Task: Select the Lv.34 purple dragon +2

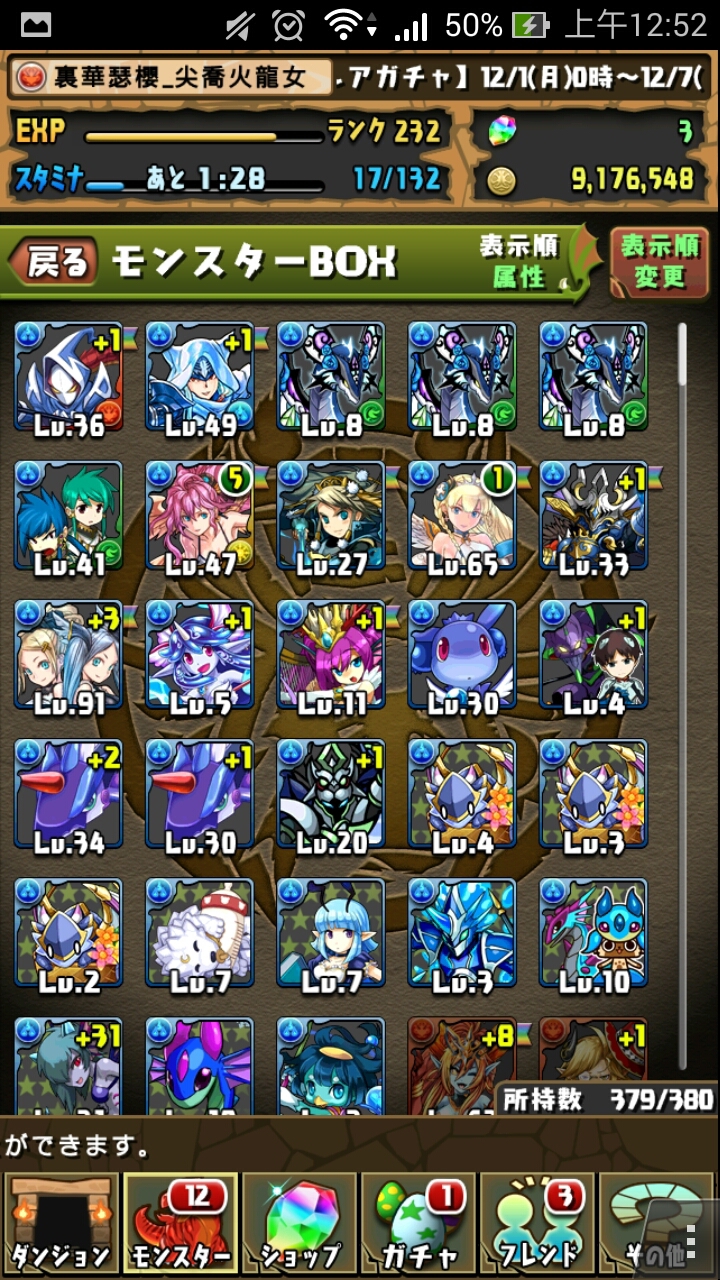Action: (x=68, y=795)
